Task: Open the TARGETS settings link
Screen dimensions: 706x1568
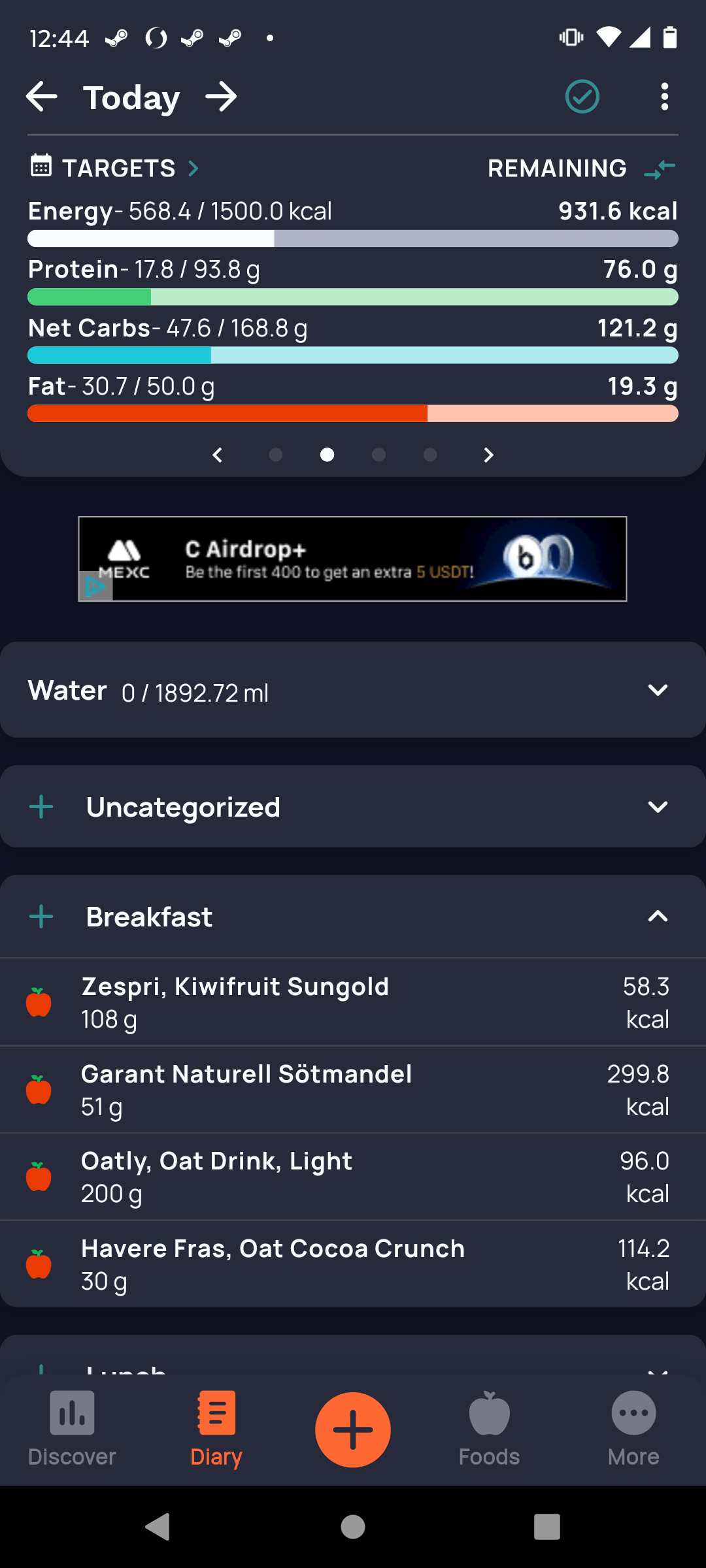Action: [114, 168]
